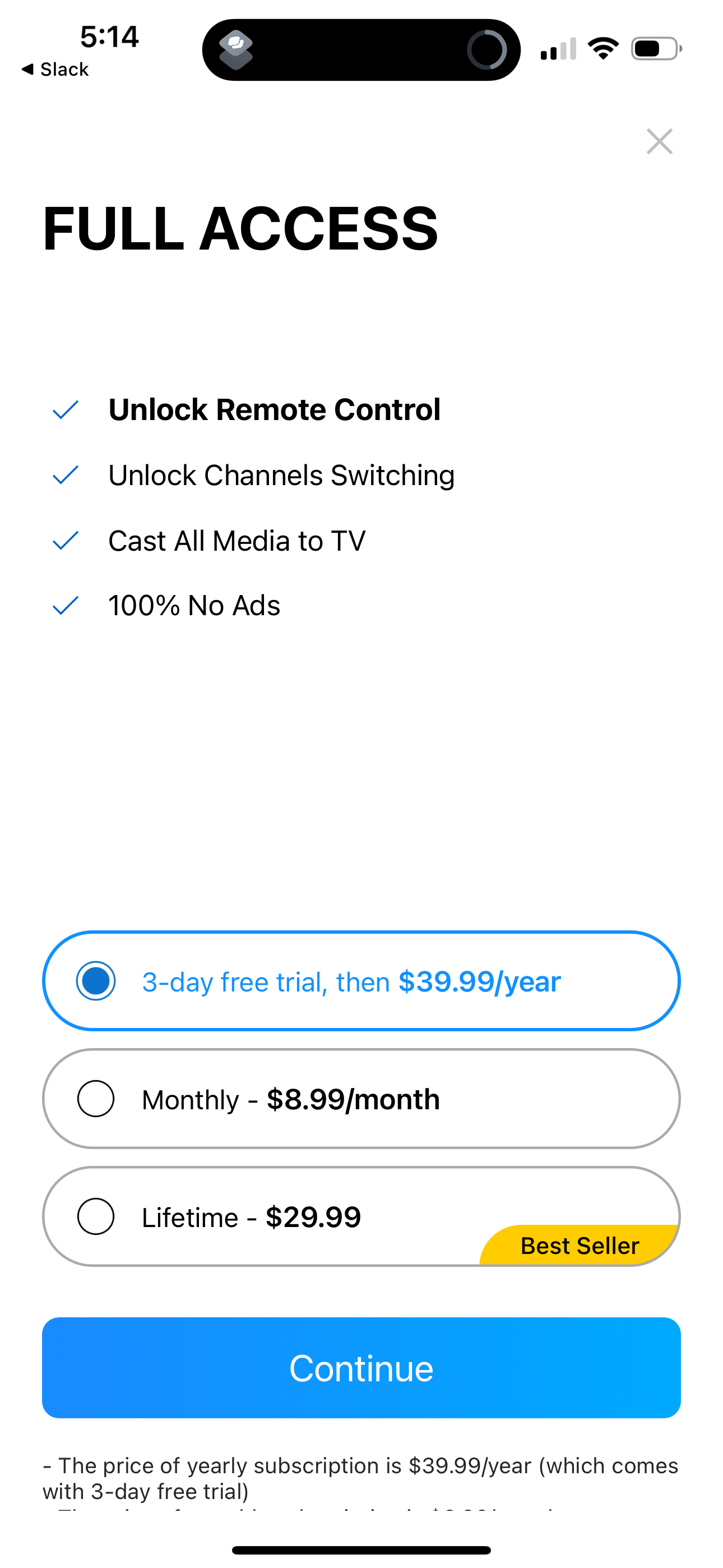Click the Wi-Fi icon in status bar
723x1568 pixels.
click(x=603, y=48)
